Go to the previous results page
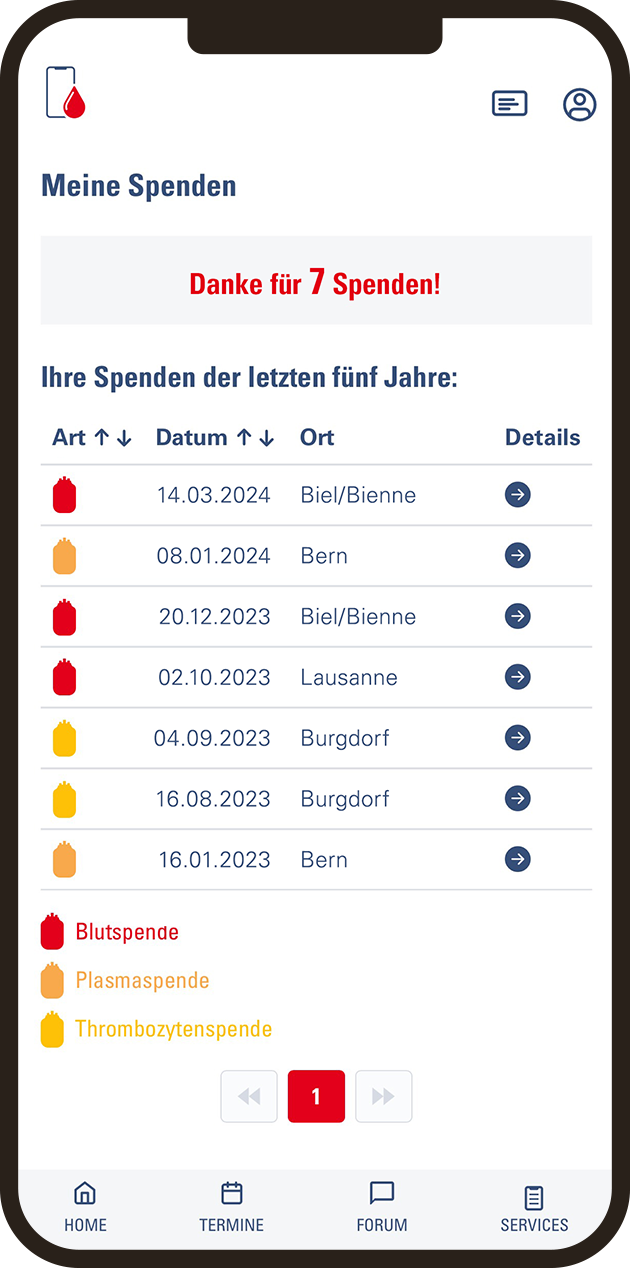The width and height of the screenshot is (630, 1270). 249,1097
